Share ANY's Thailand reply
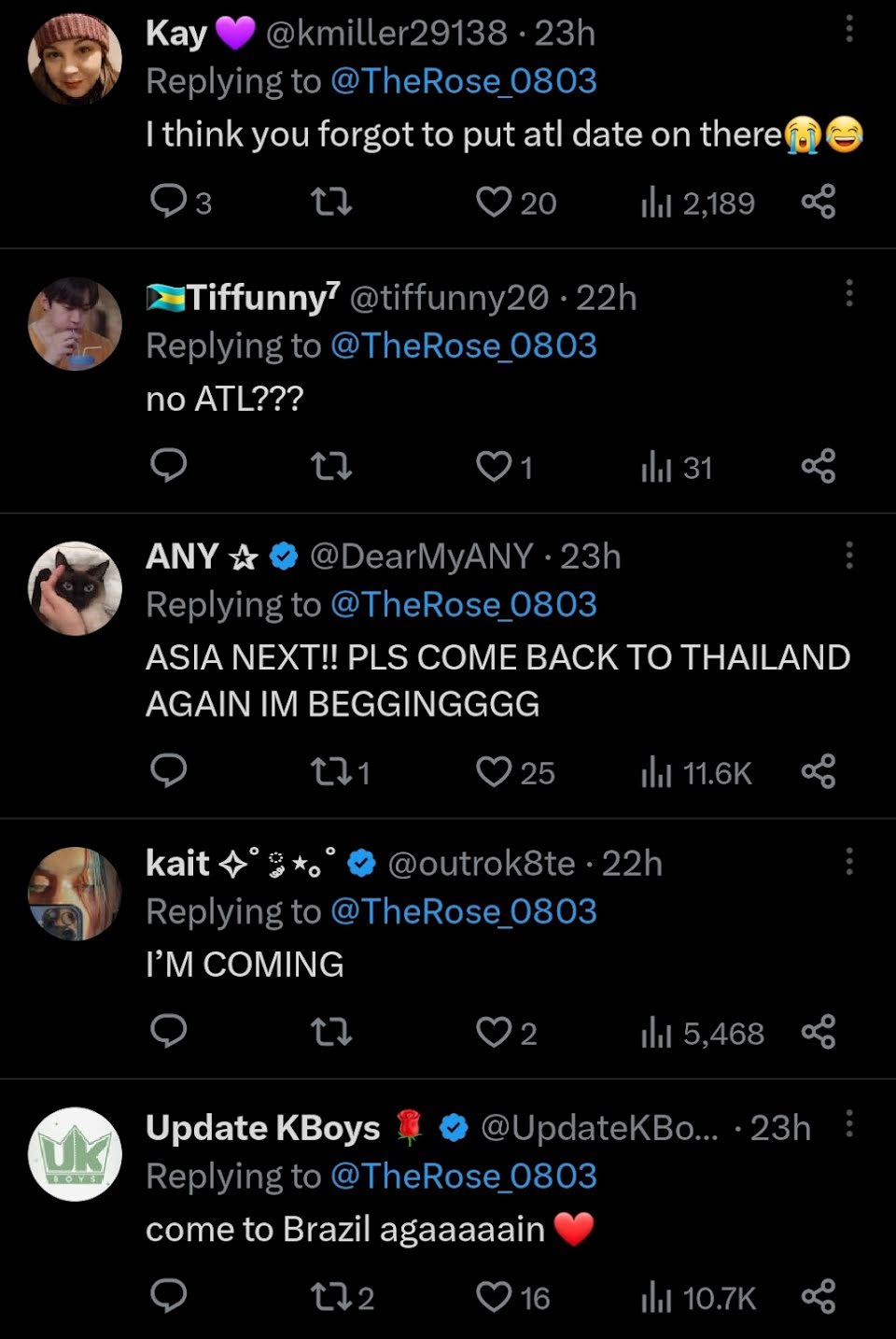This screenshot has width=896, height=1339. (x=819, y=772)
